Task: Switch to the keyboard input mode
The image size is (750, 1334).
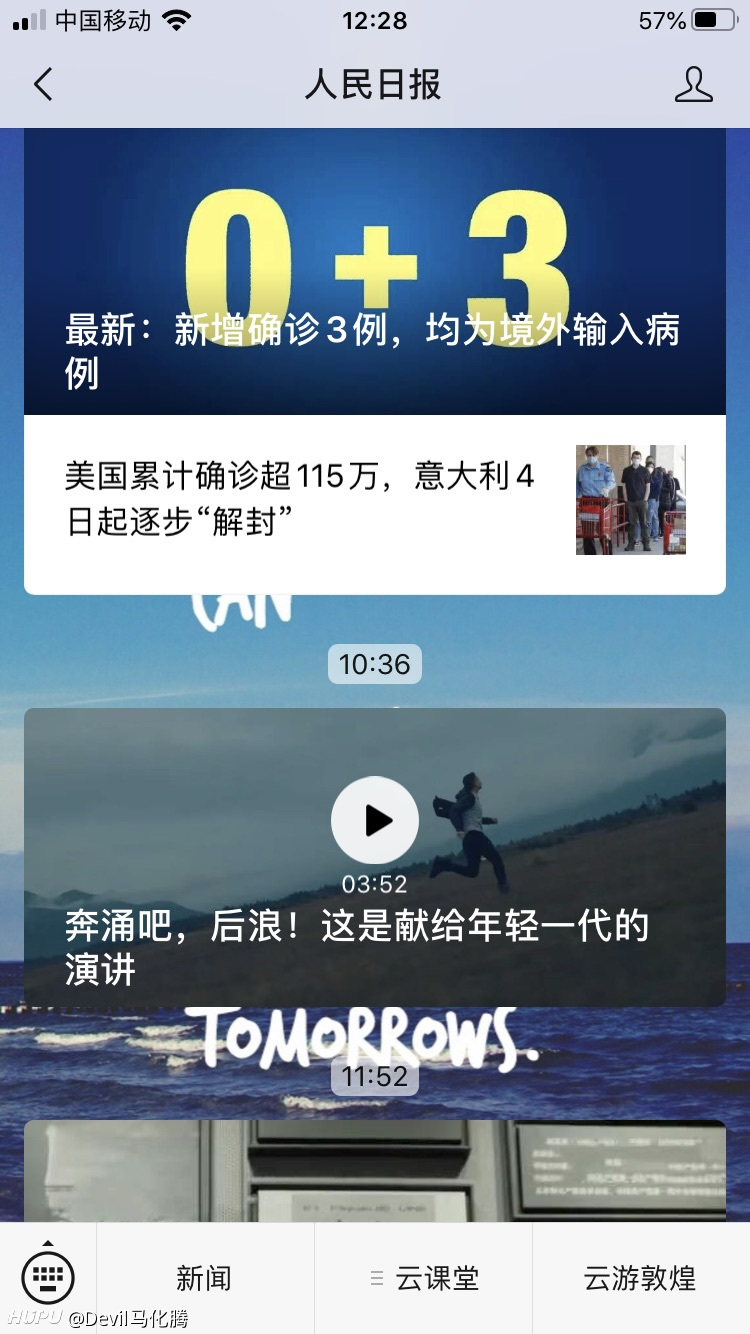Action: tap(48, 1277)
